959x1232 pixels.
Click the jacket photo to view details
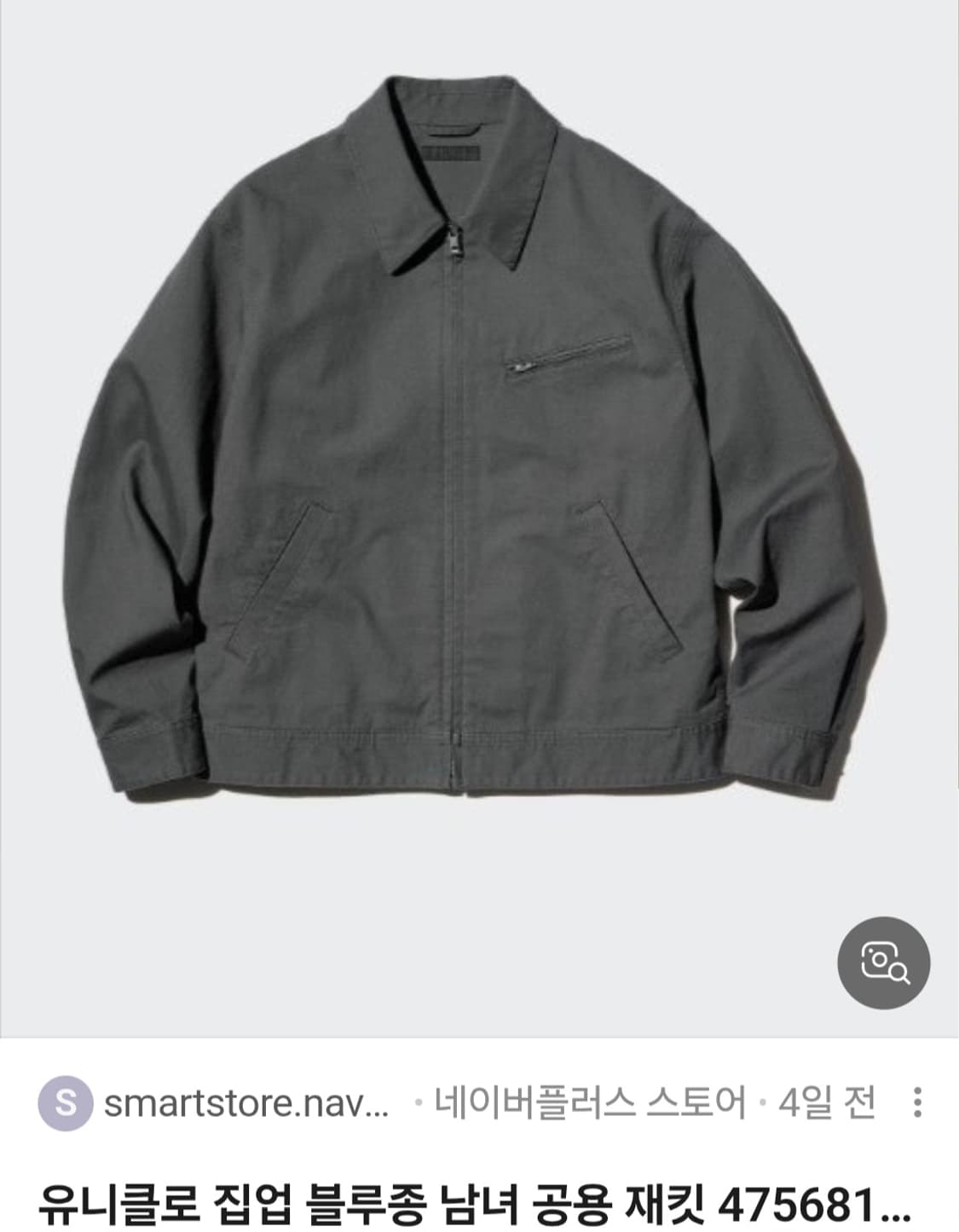pyautogui.click(x=477, y=477)
